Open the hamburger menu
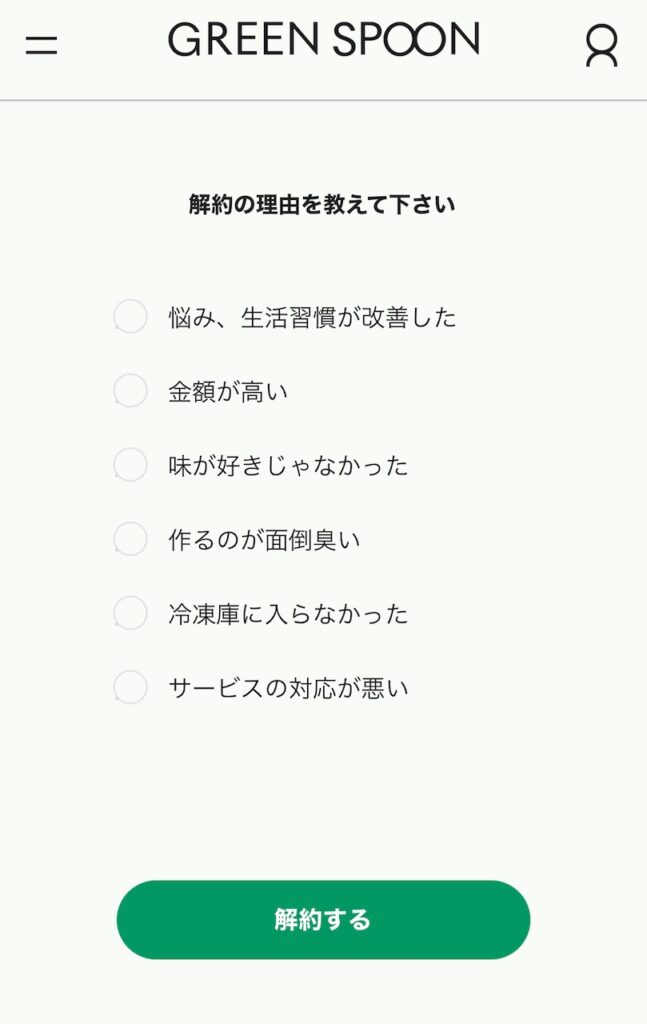The width and height of the screenshot is (647, 1024). point(41,45)
